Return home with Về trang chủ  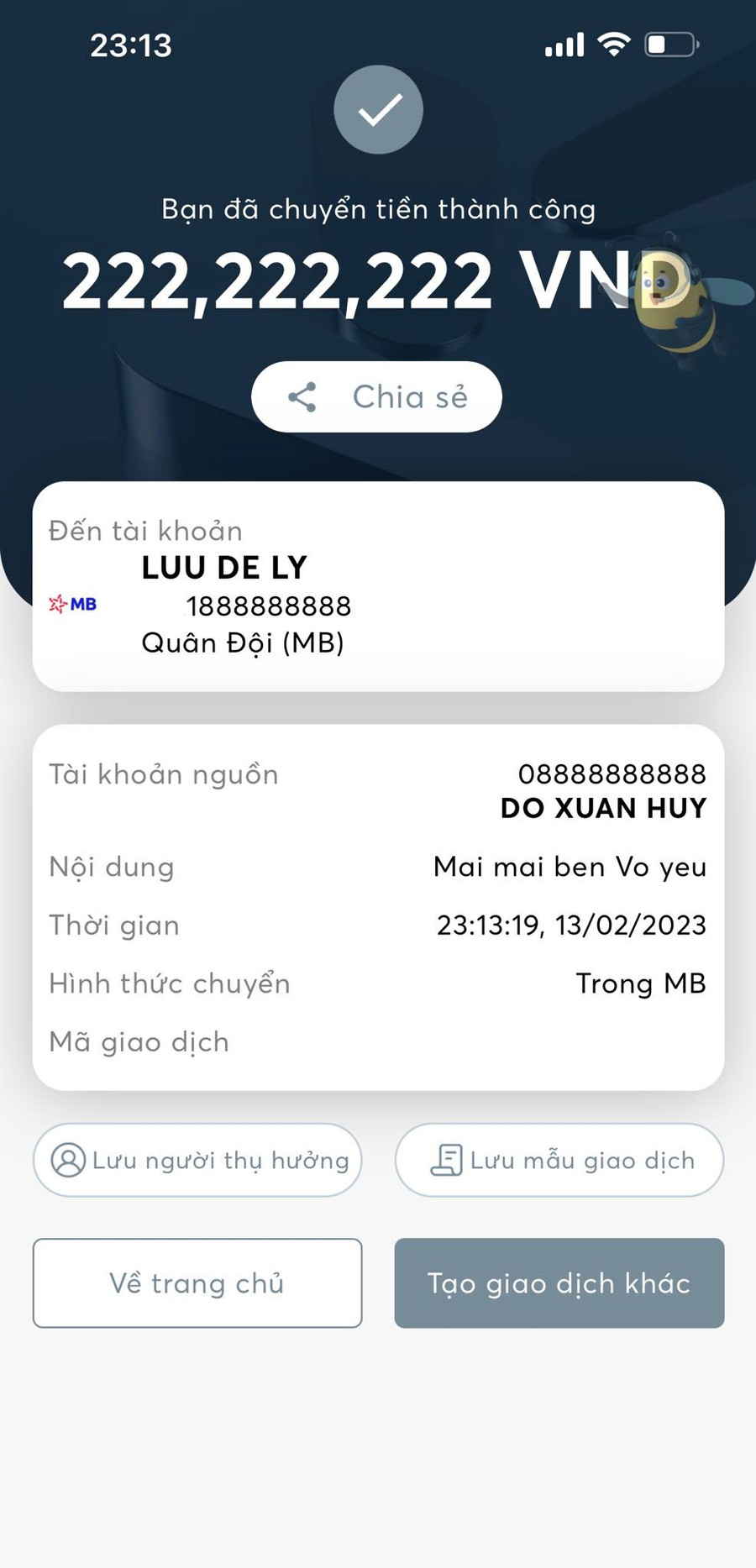(197, 1283)
